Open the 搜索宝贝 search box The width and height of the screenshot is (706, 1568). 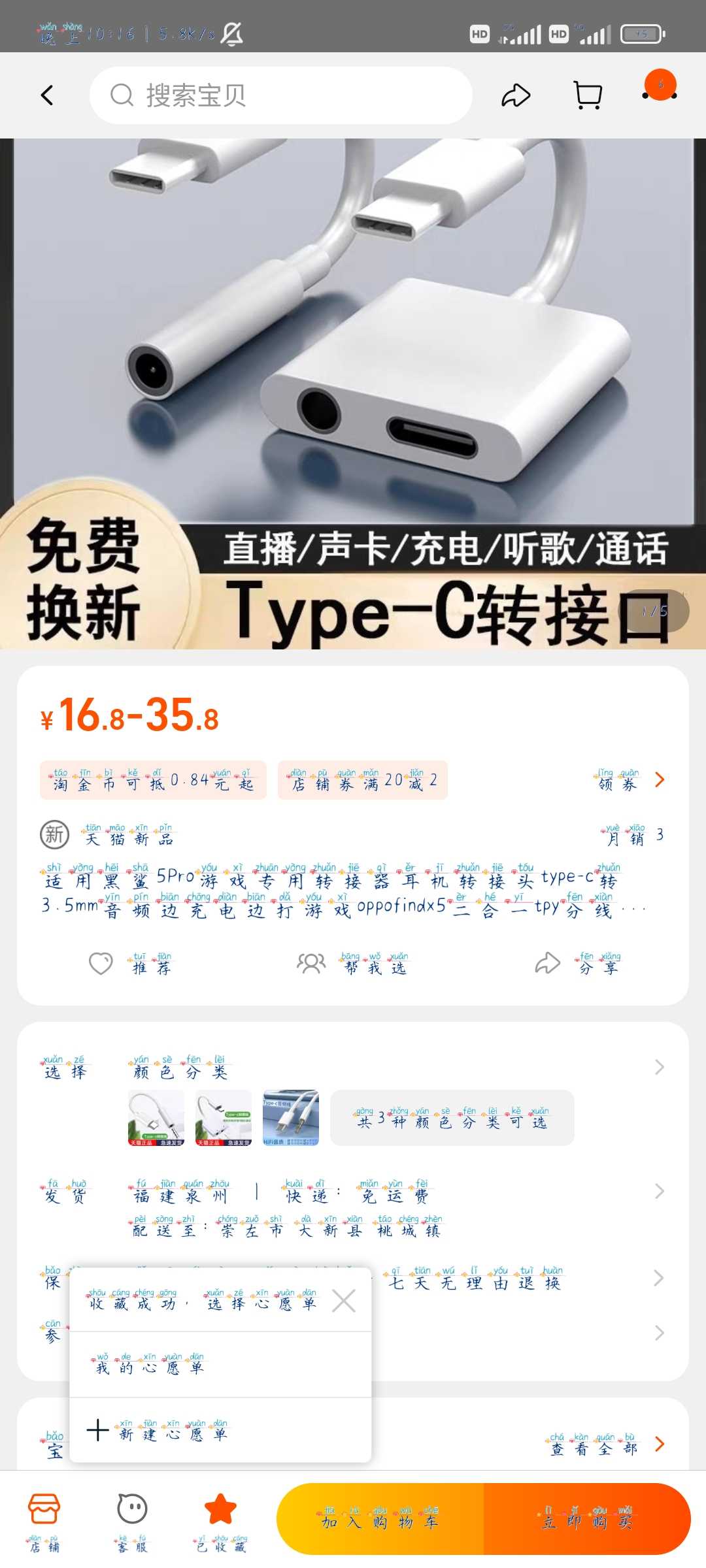click(x=281, y=95)
